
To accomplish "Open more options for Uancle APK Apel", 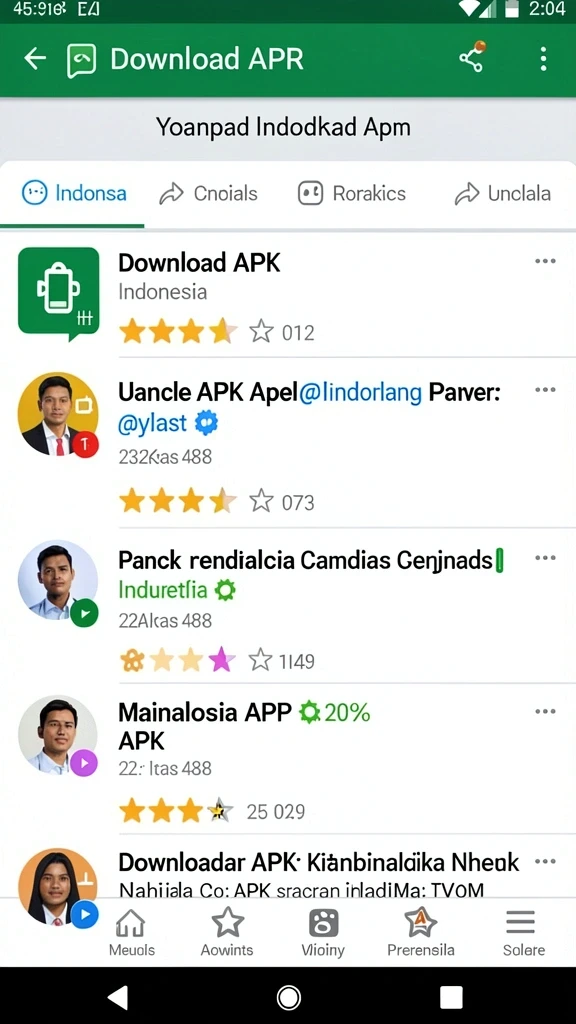I will [x=545, y=390].
